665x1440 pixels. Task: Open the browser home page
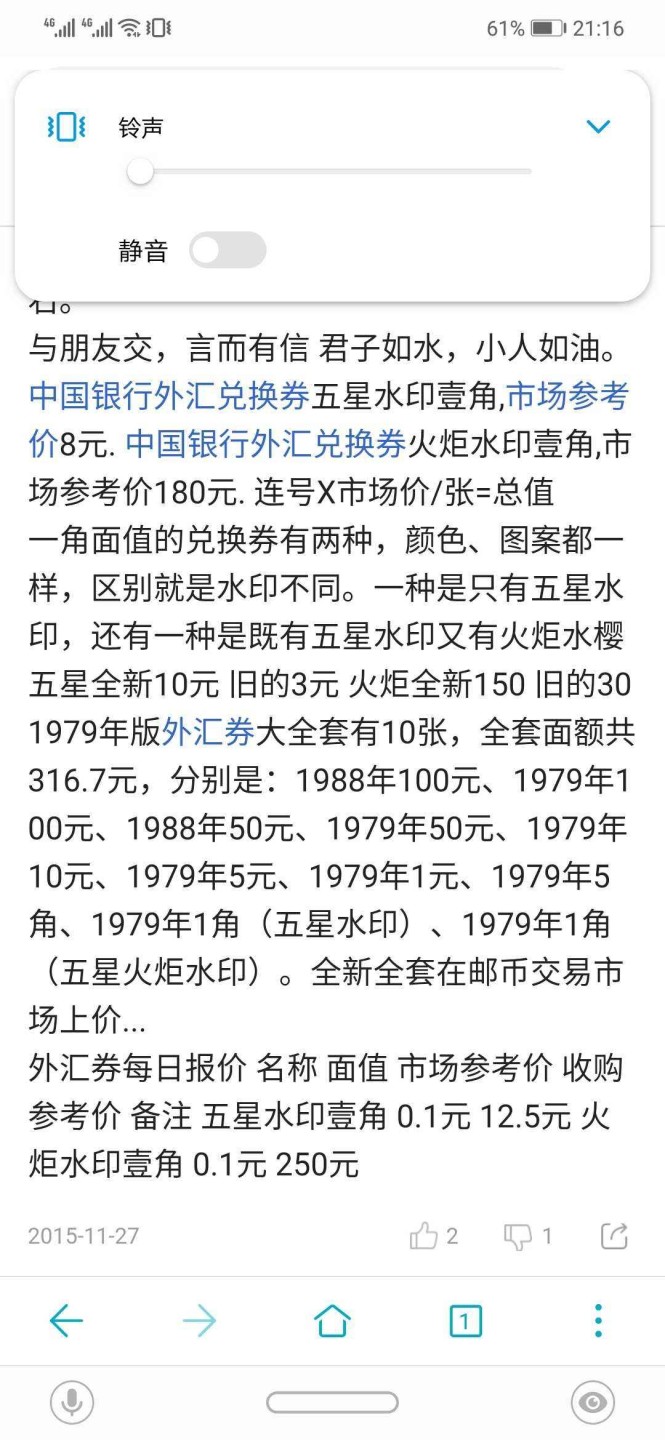pos(332,1321)
